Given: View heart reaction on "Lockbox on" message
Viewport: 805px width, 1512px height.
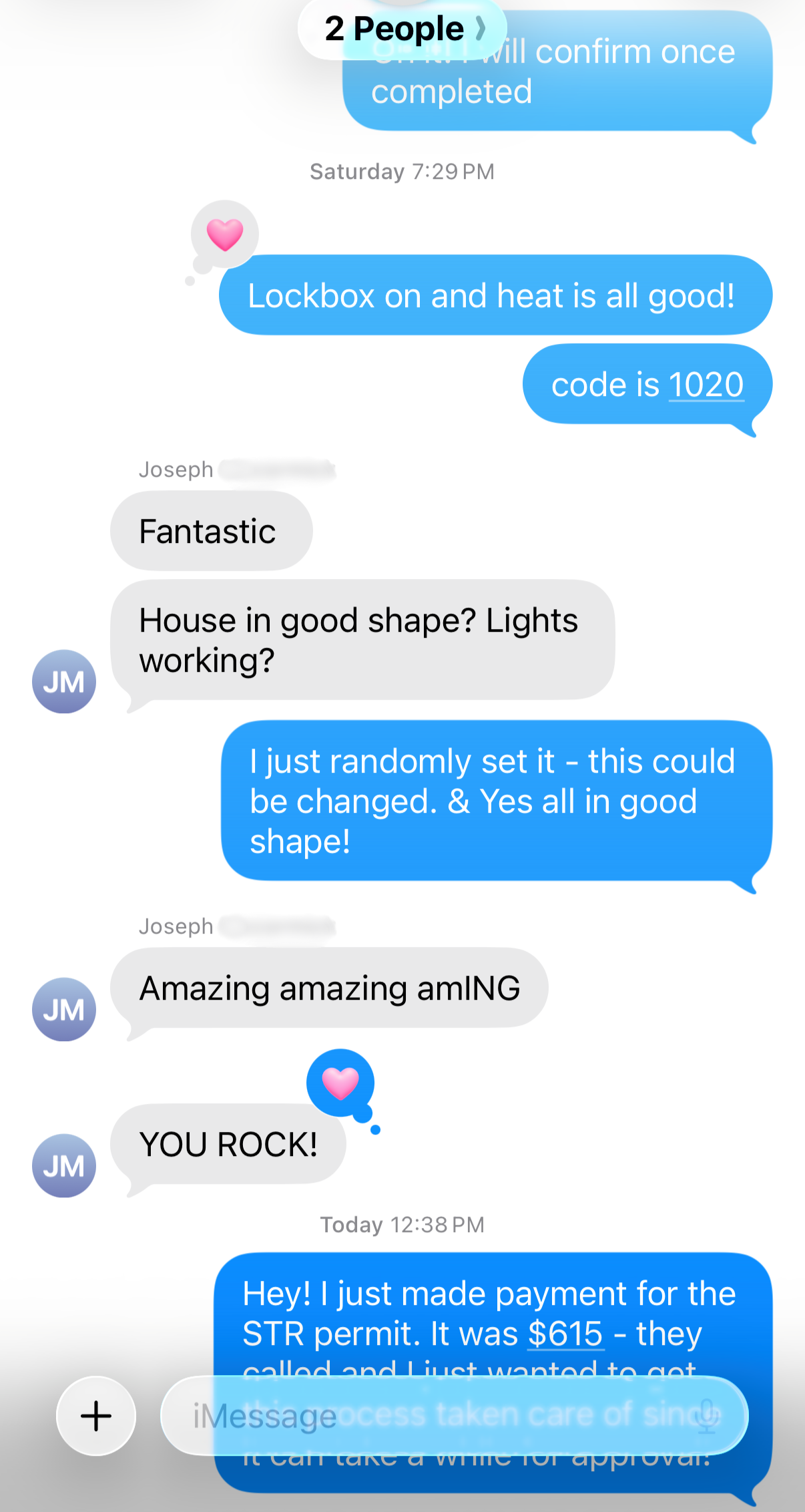Looking at the screenshot, I should coord(225,234).
